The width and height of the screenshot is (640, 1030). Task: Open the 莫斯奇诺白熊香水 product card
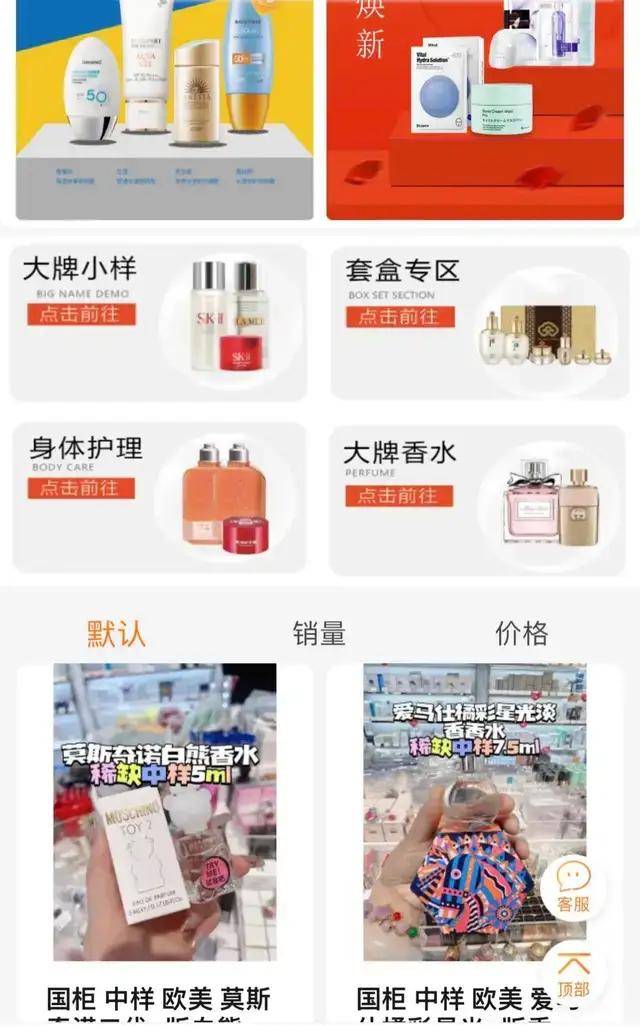165,812
